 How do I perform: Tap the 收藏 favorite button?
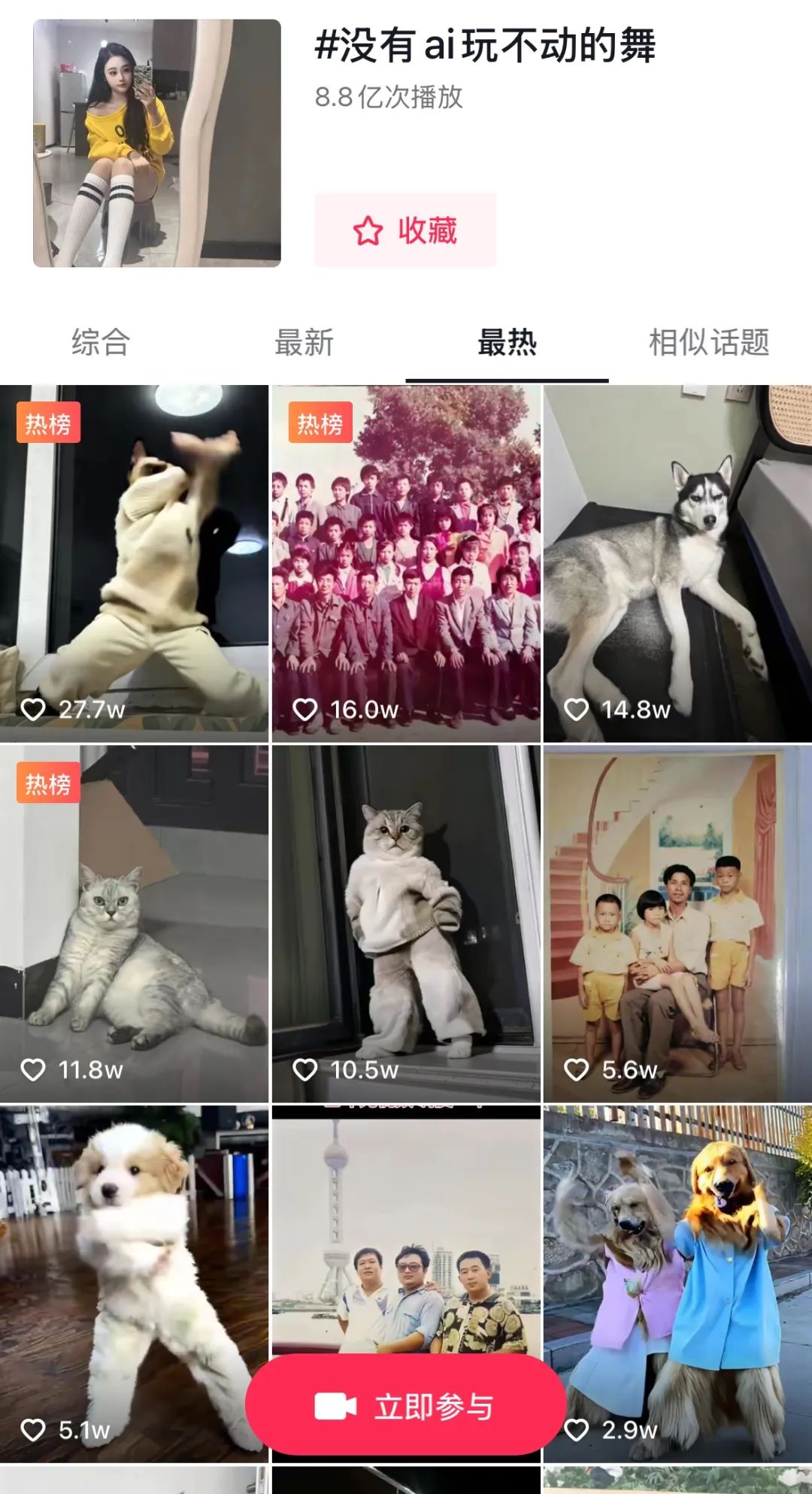click(x=405, y=230)
